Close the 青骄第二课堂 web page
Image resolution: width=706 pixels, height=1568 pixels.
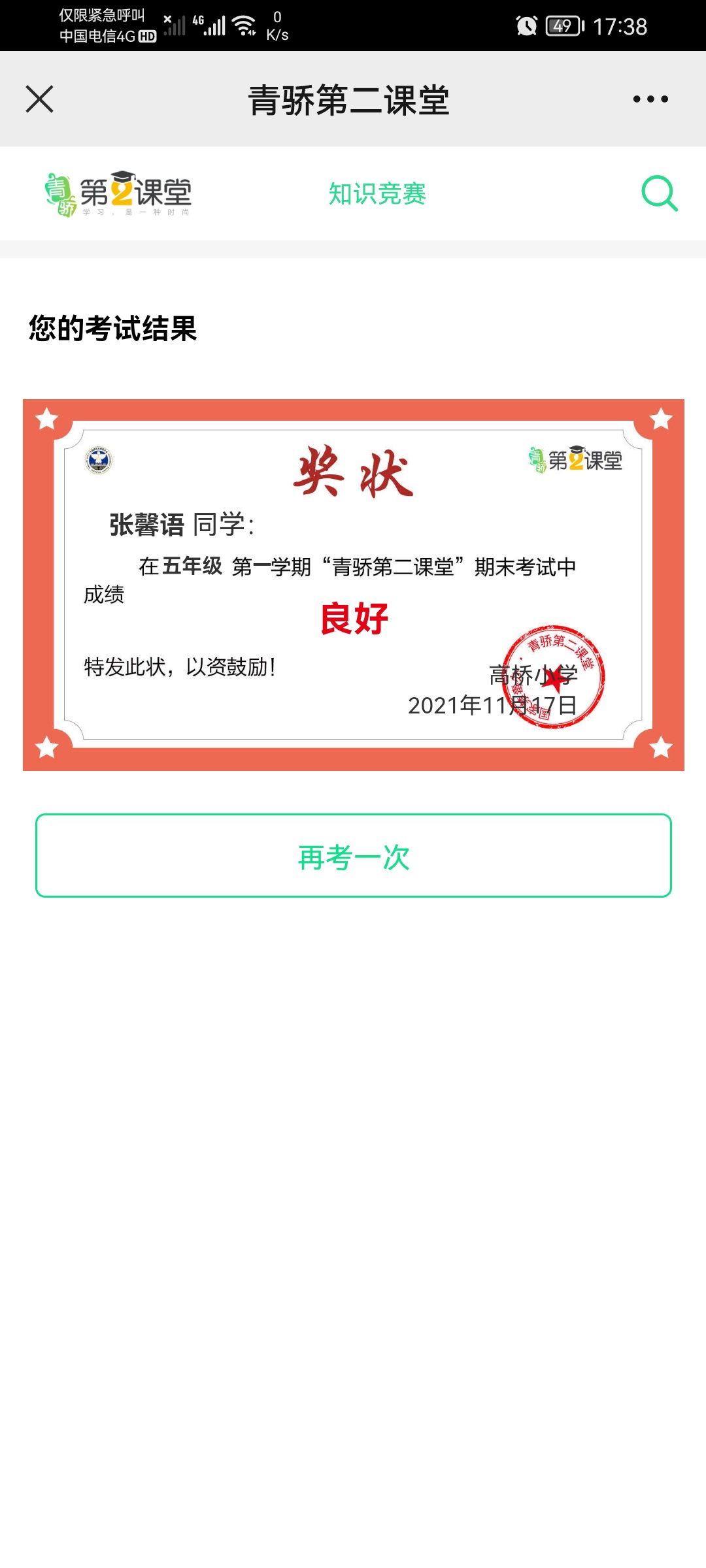(x=39, y=99)
